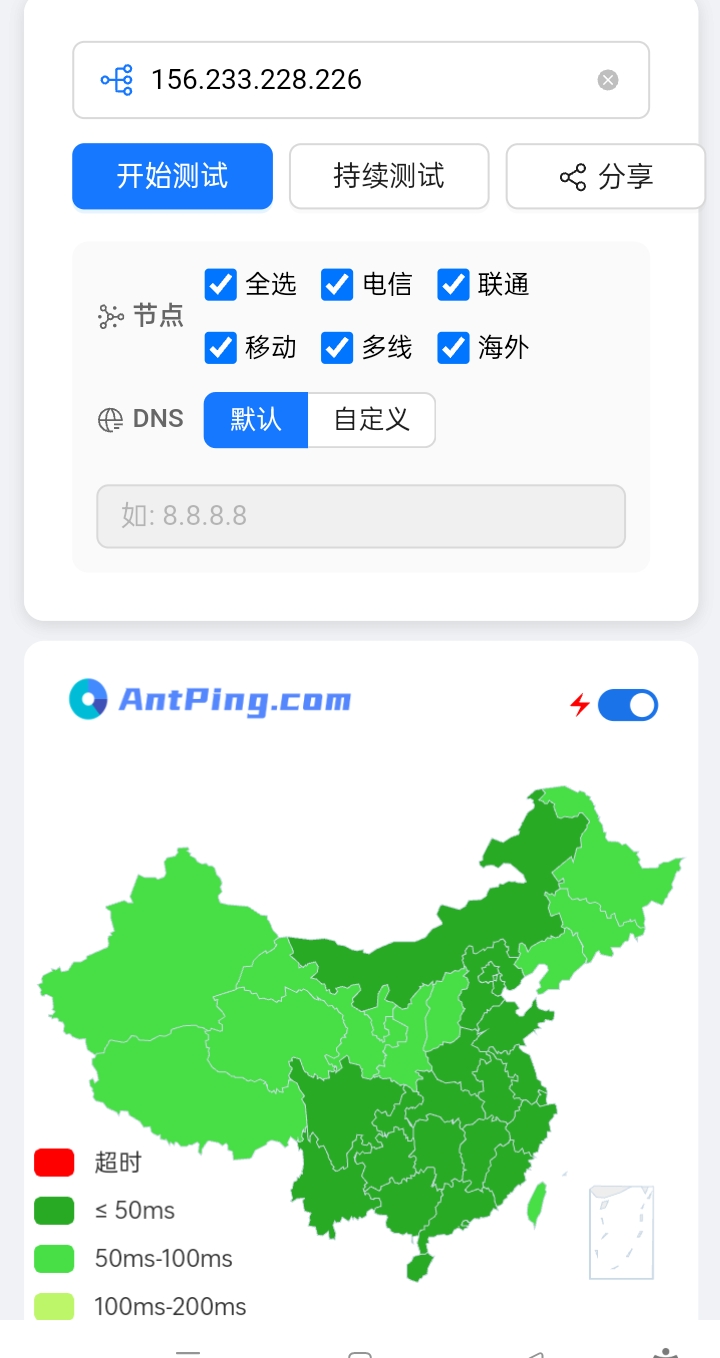Uncheck the 海外 node checkbox
Viewport: 720px width, 1358px height.
[x=454, y=347]
